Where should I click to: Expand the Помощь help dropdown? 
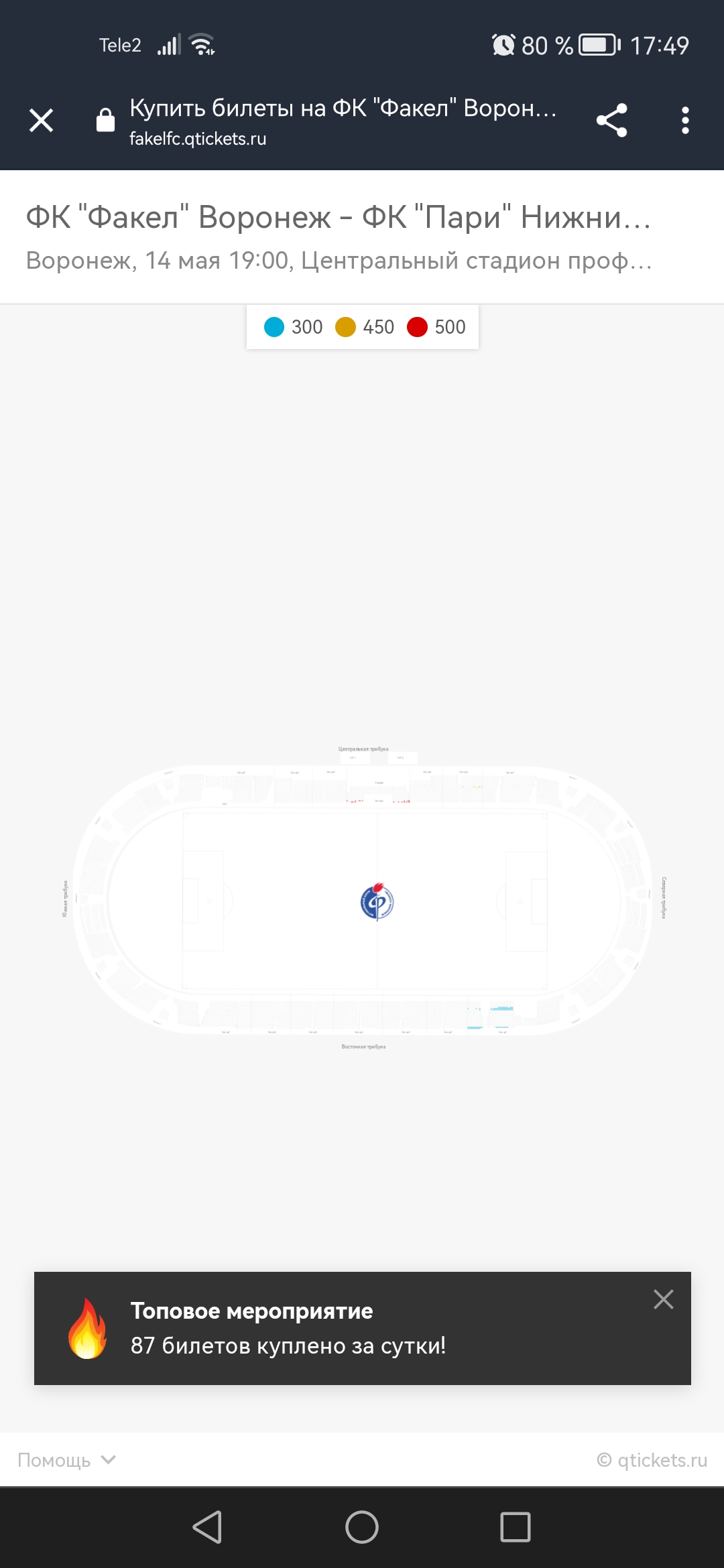(66, 1459)
